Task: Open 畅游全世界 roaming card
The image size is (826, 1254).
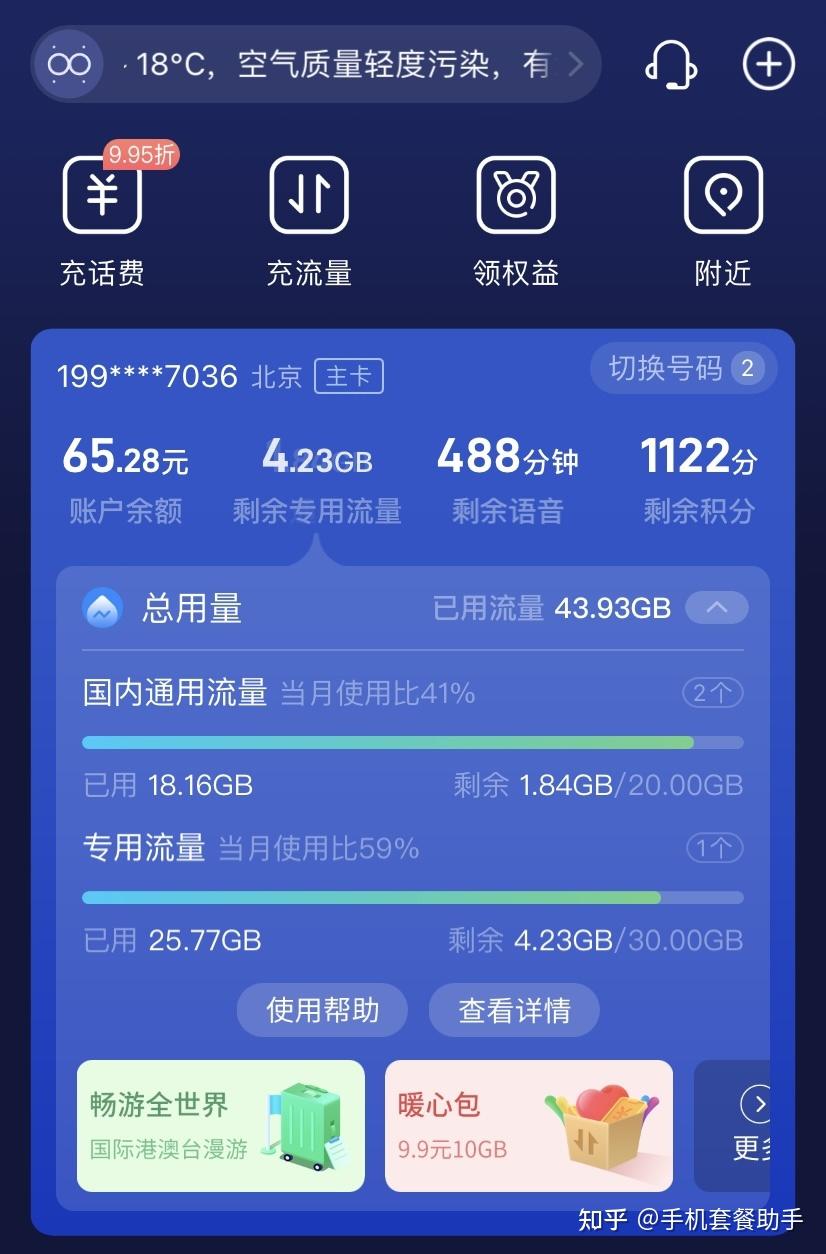Action: [x=220, y=1126]
